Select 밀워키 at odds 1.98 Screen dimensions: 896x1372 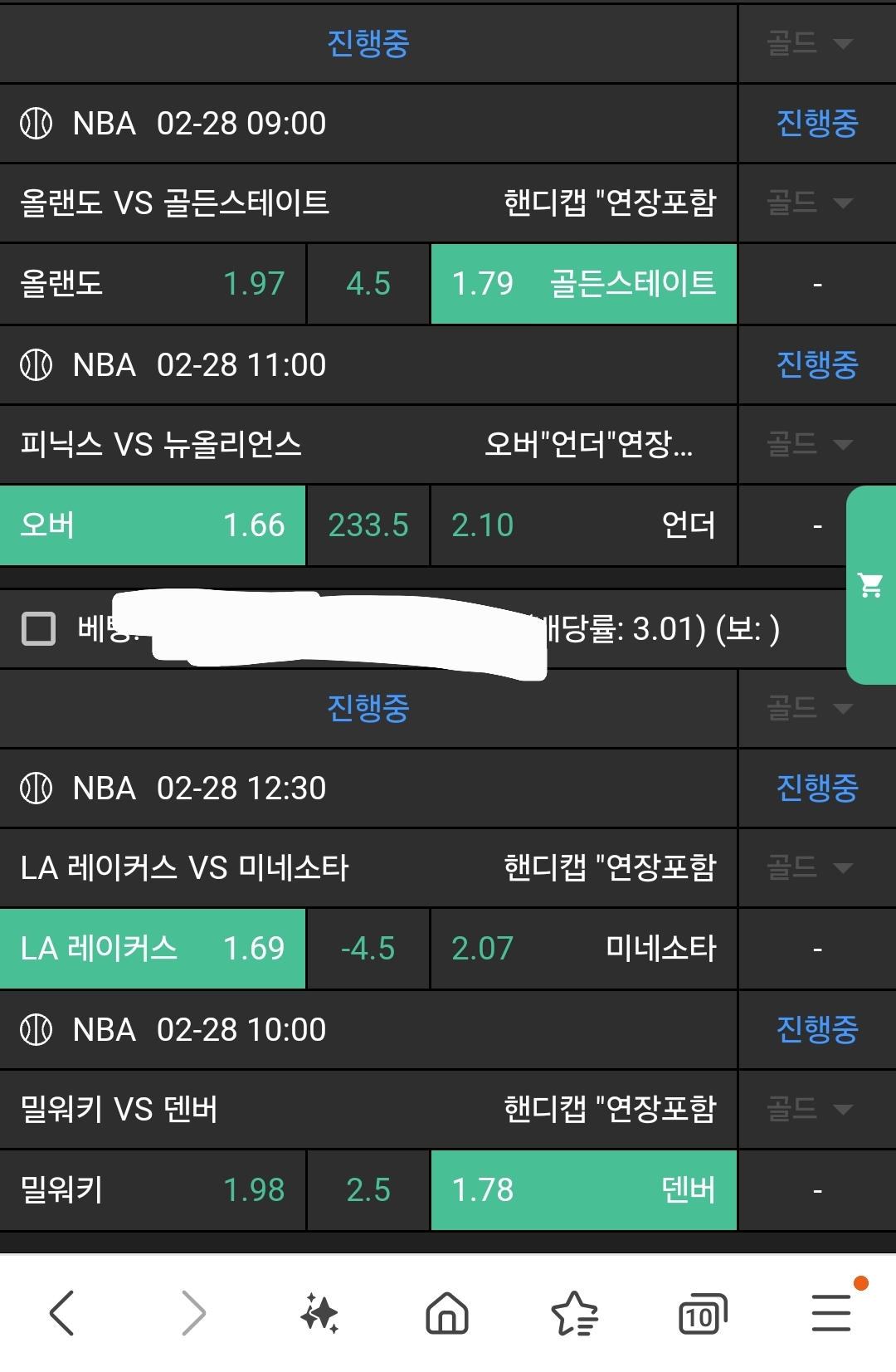[x=153, y=1190]
